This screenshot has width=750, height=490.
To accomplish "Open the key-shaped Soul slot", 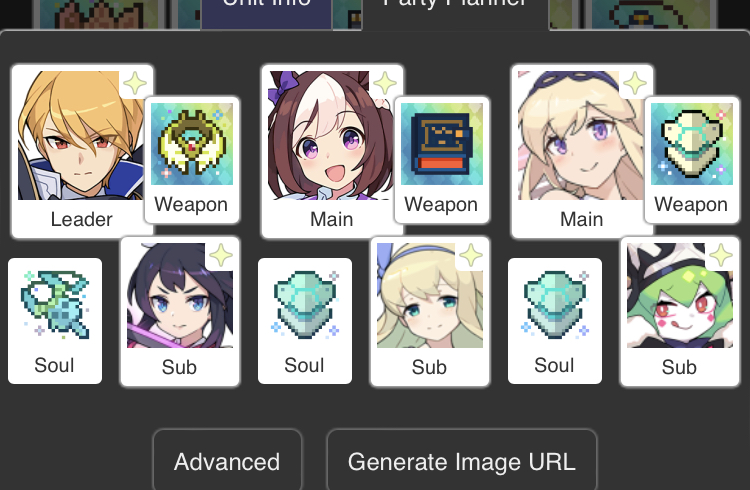I will [55, 320].
